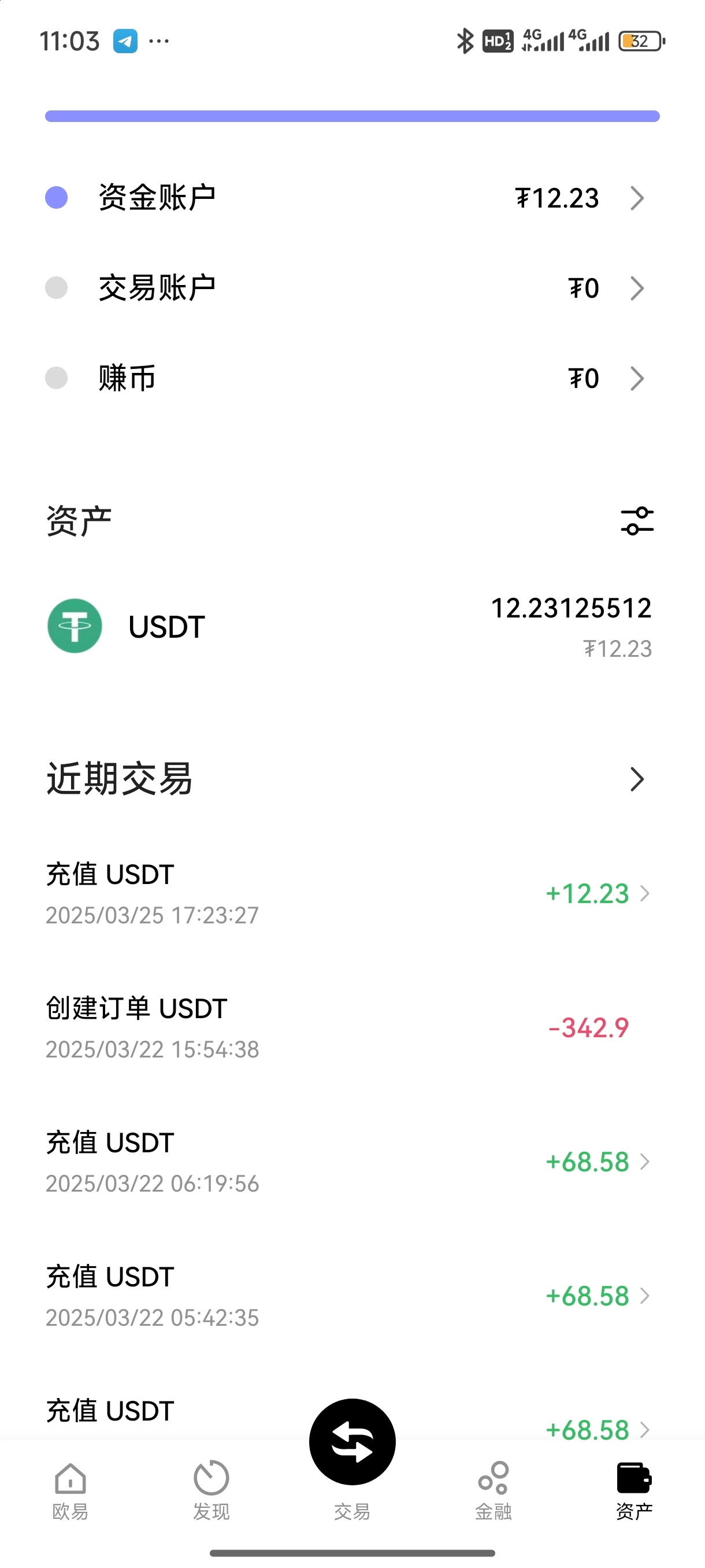Image resolution: width=705 pixels, height=1568 pixels.
Task: Switch to the 金融 finance tab
Action: tap(493, 1491)
